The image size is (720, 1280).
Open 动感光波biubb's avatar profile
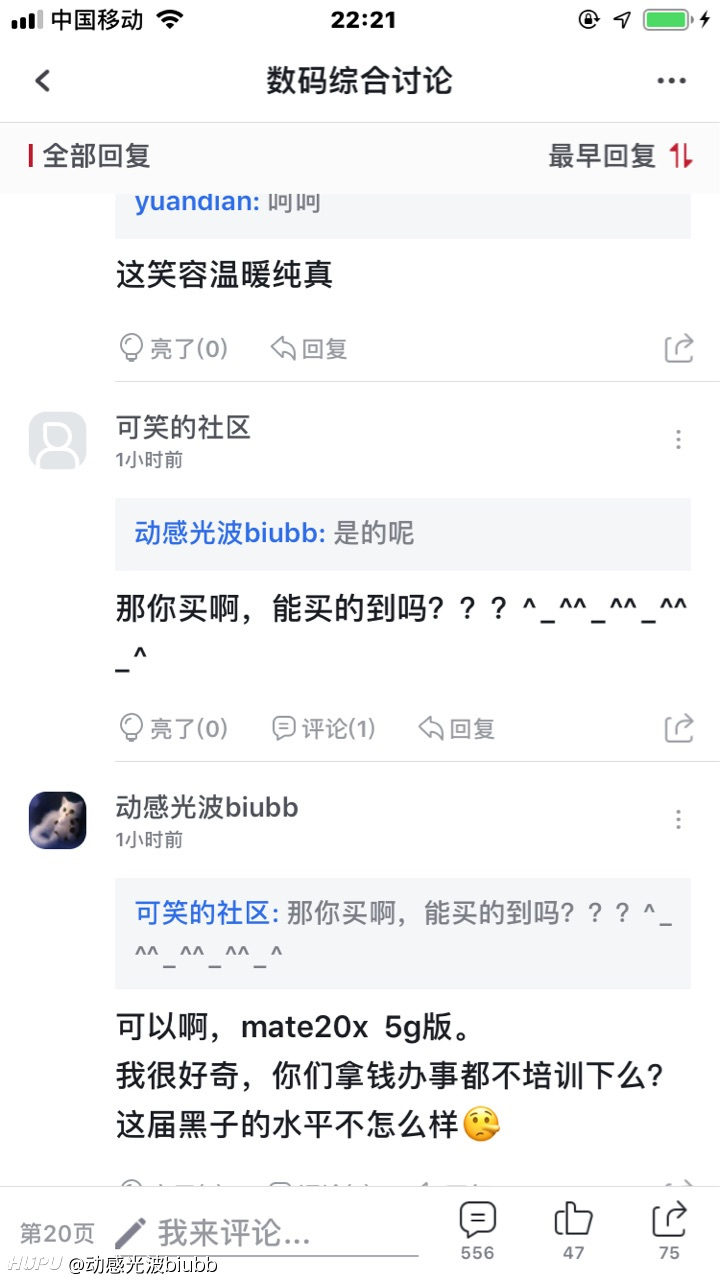(57, 820)
